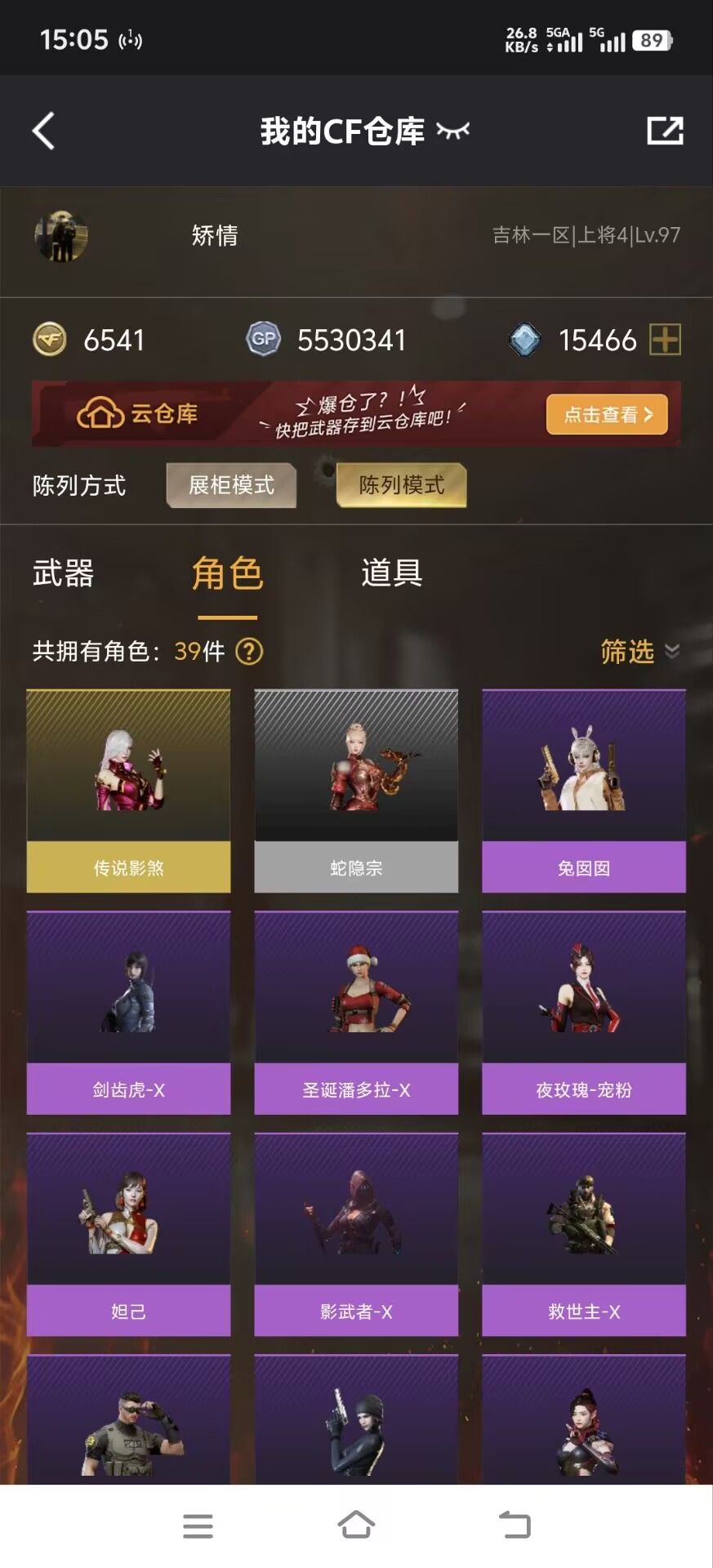Select the 传说影煞 character thumbnail

128,788
